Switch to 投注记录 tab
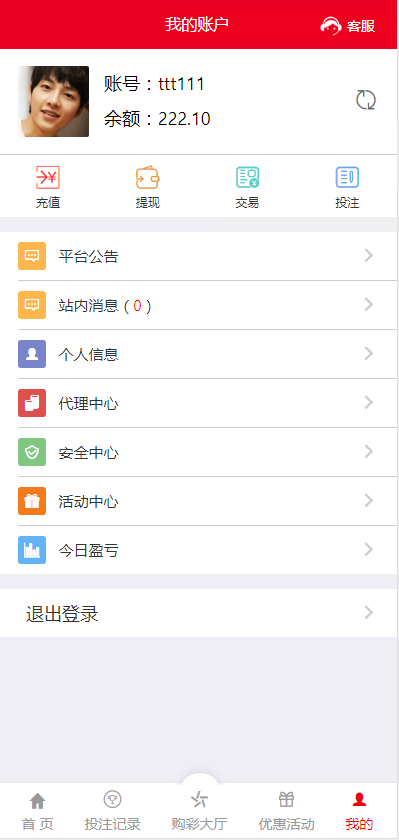This screenshot has width=399, height=840. (x=112, y=811)
